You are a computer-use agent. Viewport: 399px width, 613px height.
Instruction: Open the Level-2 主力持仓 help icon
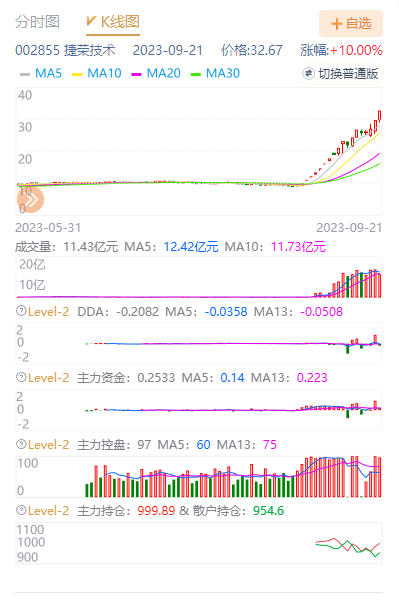21,510
